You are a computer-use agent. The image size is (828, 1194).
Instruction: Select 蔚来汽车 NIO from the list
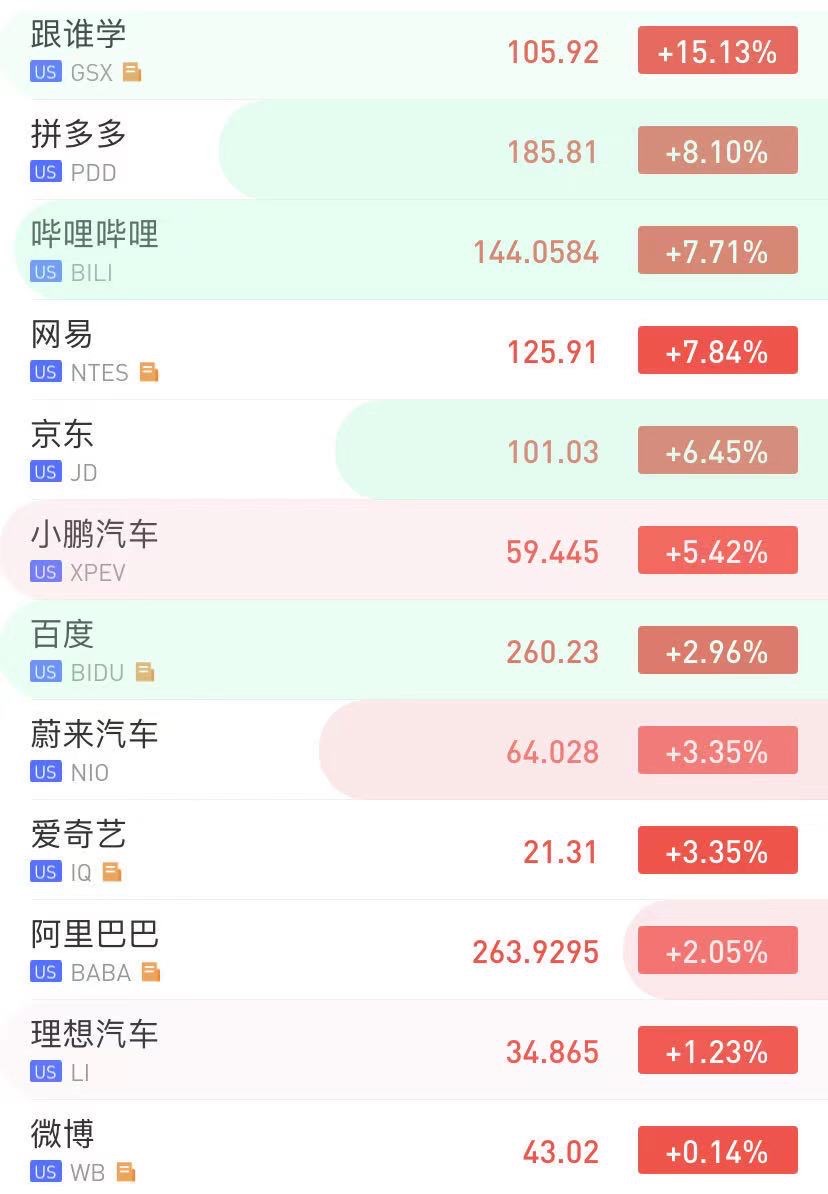click(x=300, y=751)
